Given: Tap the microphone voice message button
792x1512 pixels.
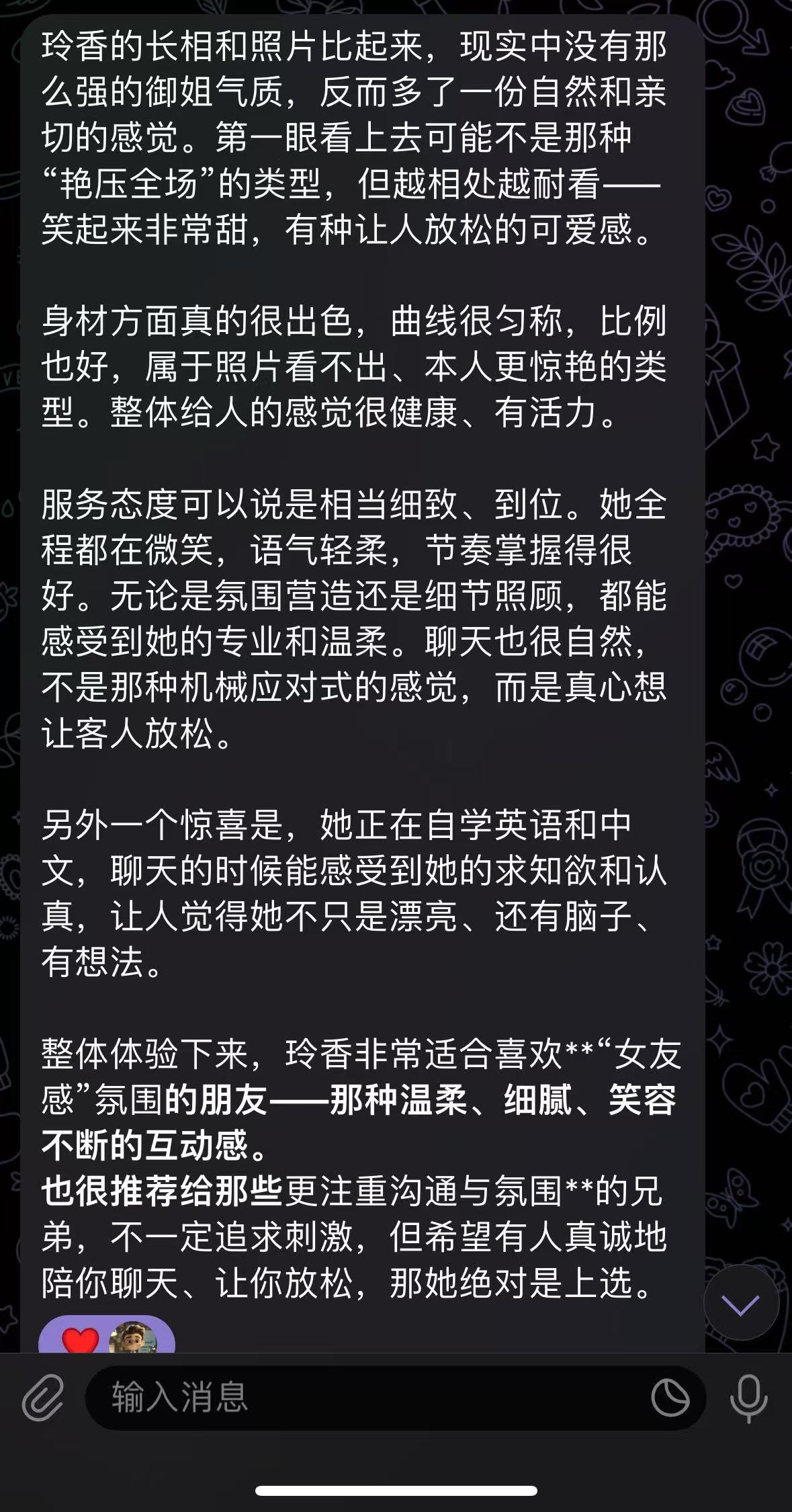Looking at the screenshot, I should tap(748, 1398).
